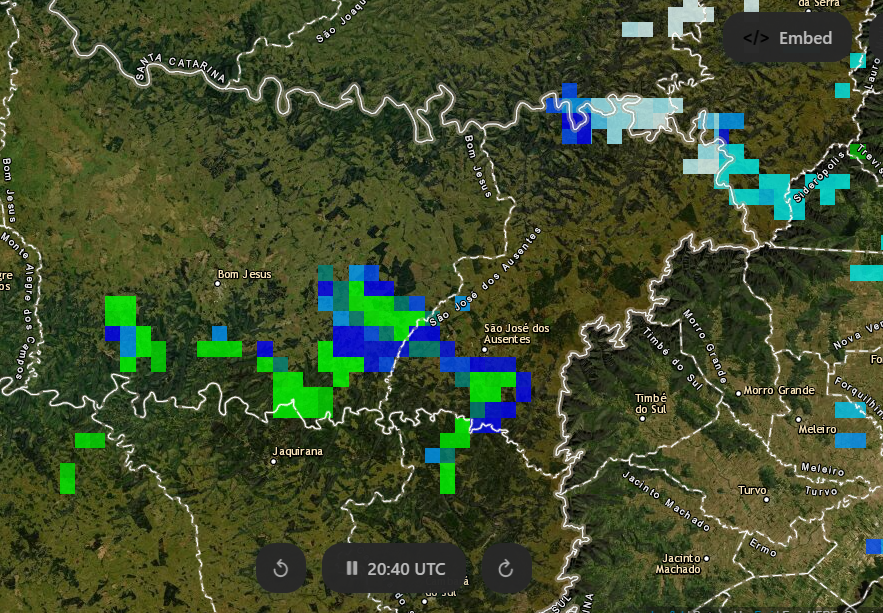Step back to the previous radar frame
Image resolution: width=883 pixels, height=613 pixels.
point(281,569)
